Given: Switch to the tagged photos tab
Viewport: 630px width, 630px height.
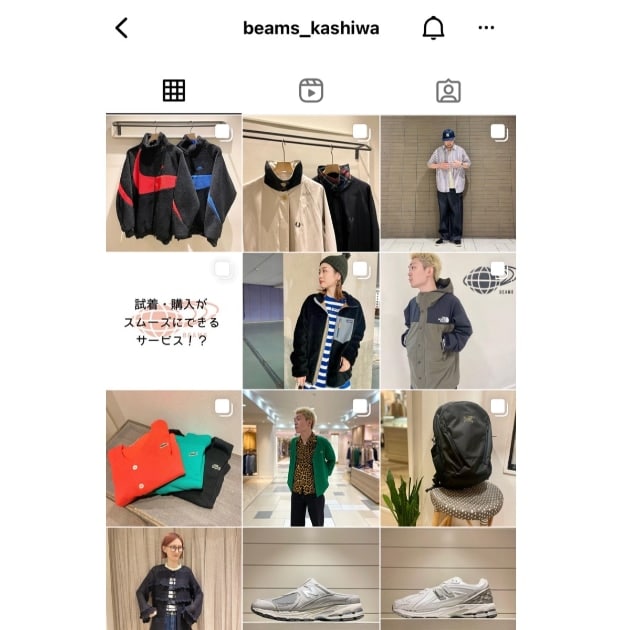Looking at the screenshot, I should point(448,90).
